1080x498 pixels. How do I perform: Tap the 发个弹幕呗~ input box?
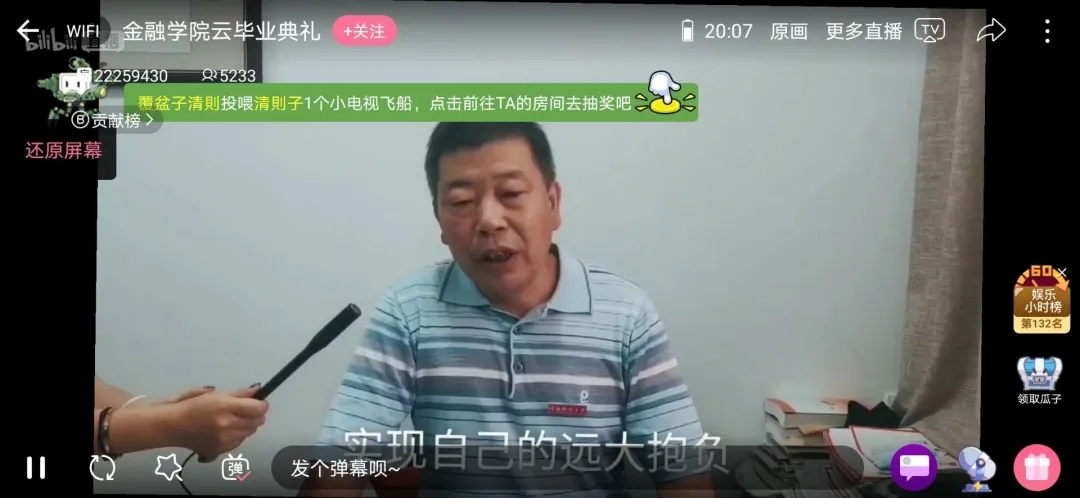click(x=345, y=467)
